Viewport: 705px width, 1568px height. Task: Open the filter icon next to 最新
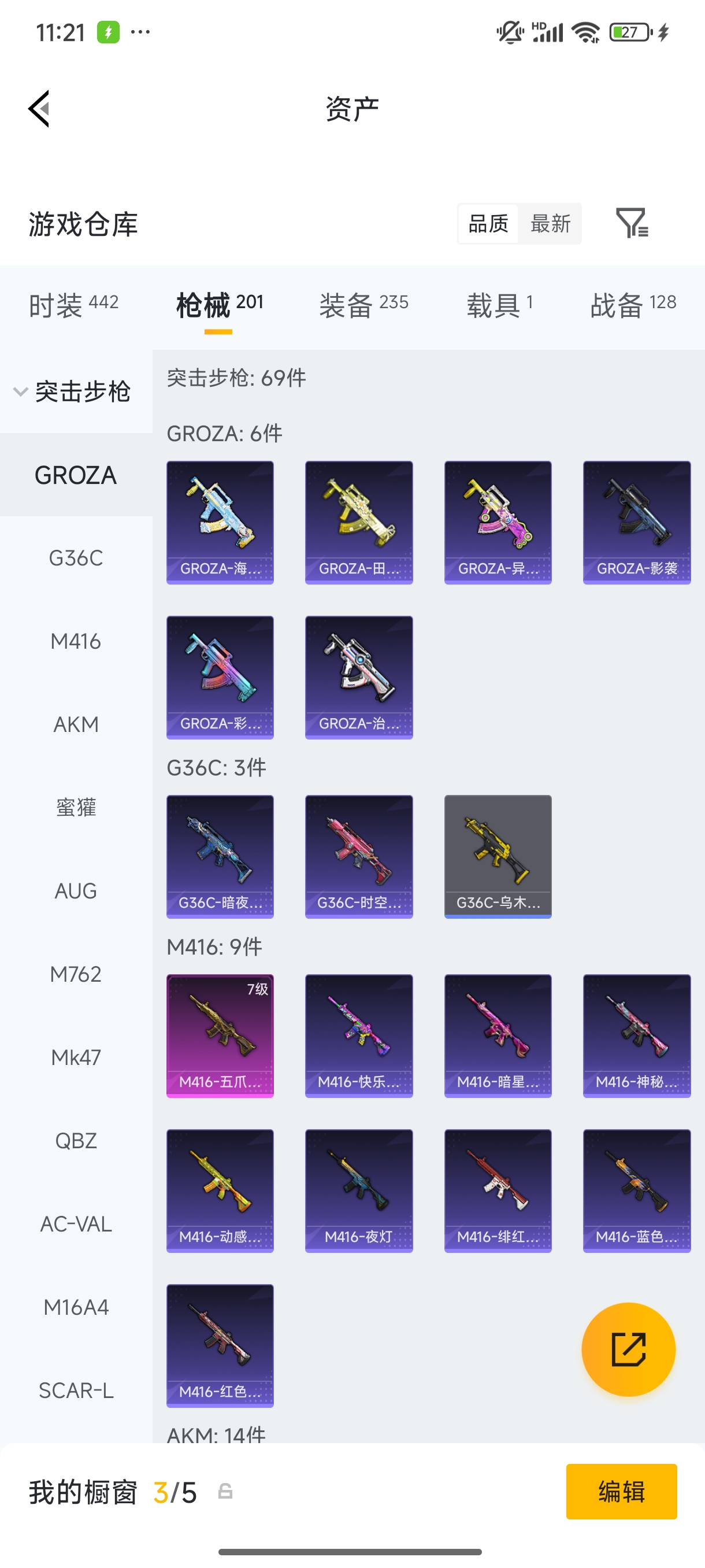pyautogui.click(x=632, y=223)
